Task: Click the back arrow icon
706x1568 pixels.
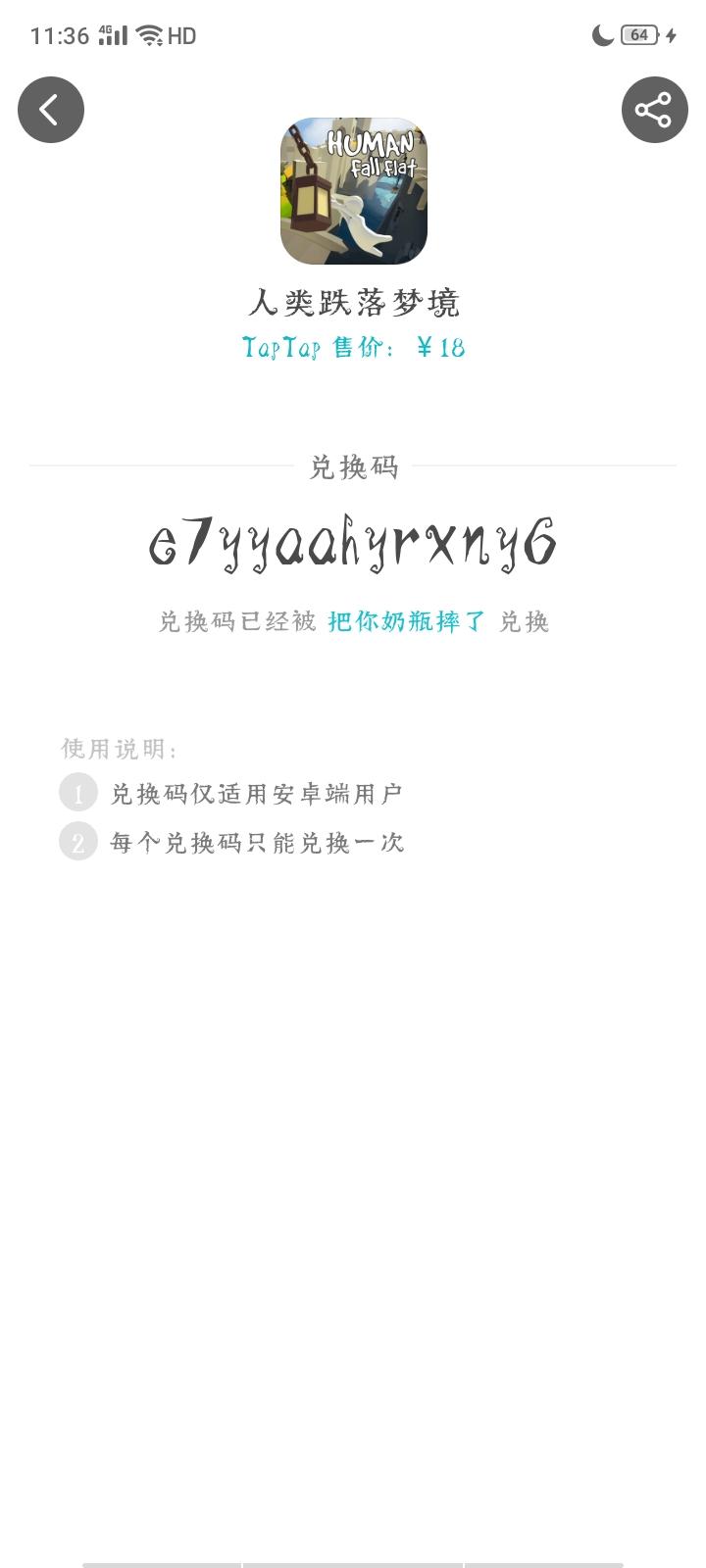Action: [x=50, y=109]
